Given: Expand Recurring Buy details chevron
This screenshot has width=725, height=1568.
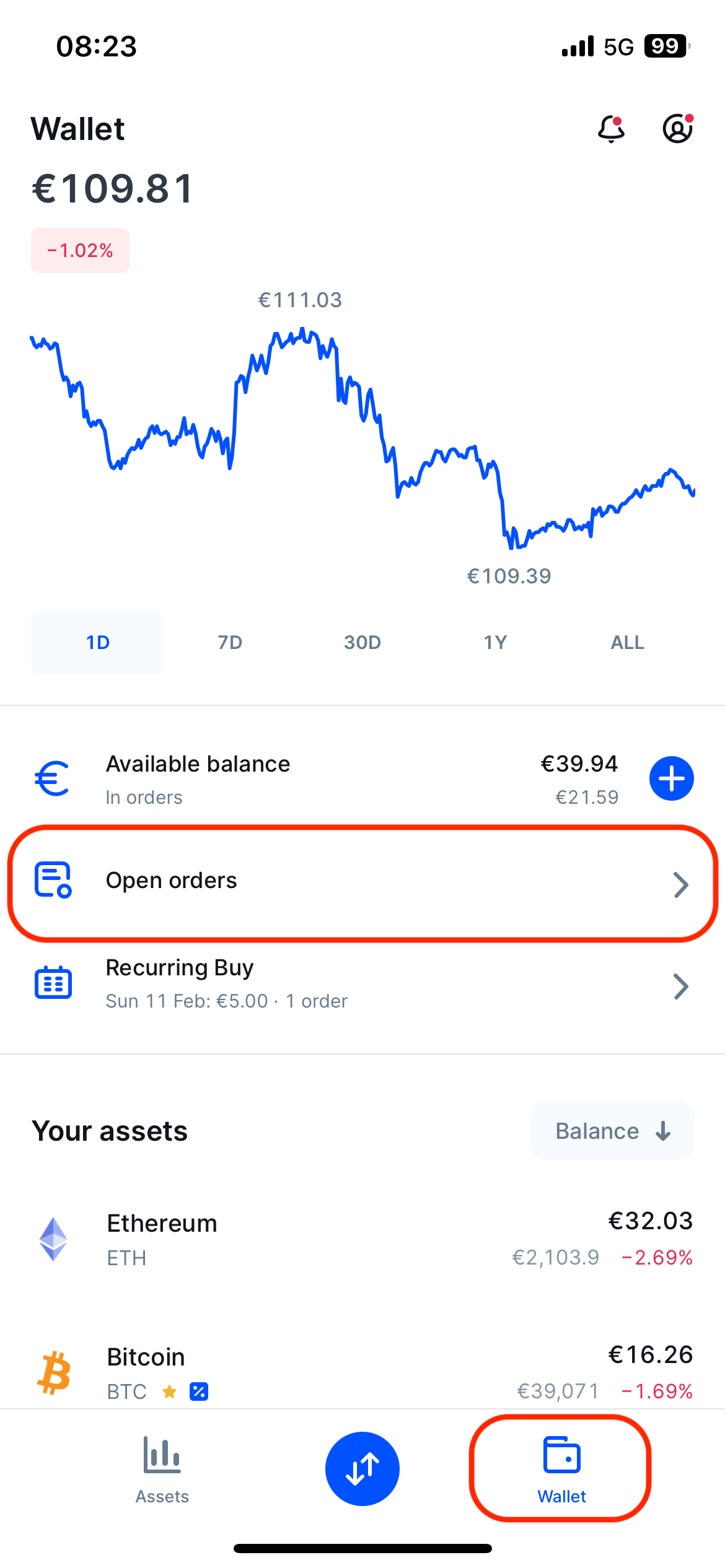Looking at the screenshot, I should click(682, 986).
